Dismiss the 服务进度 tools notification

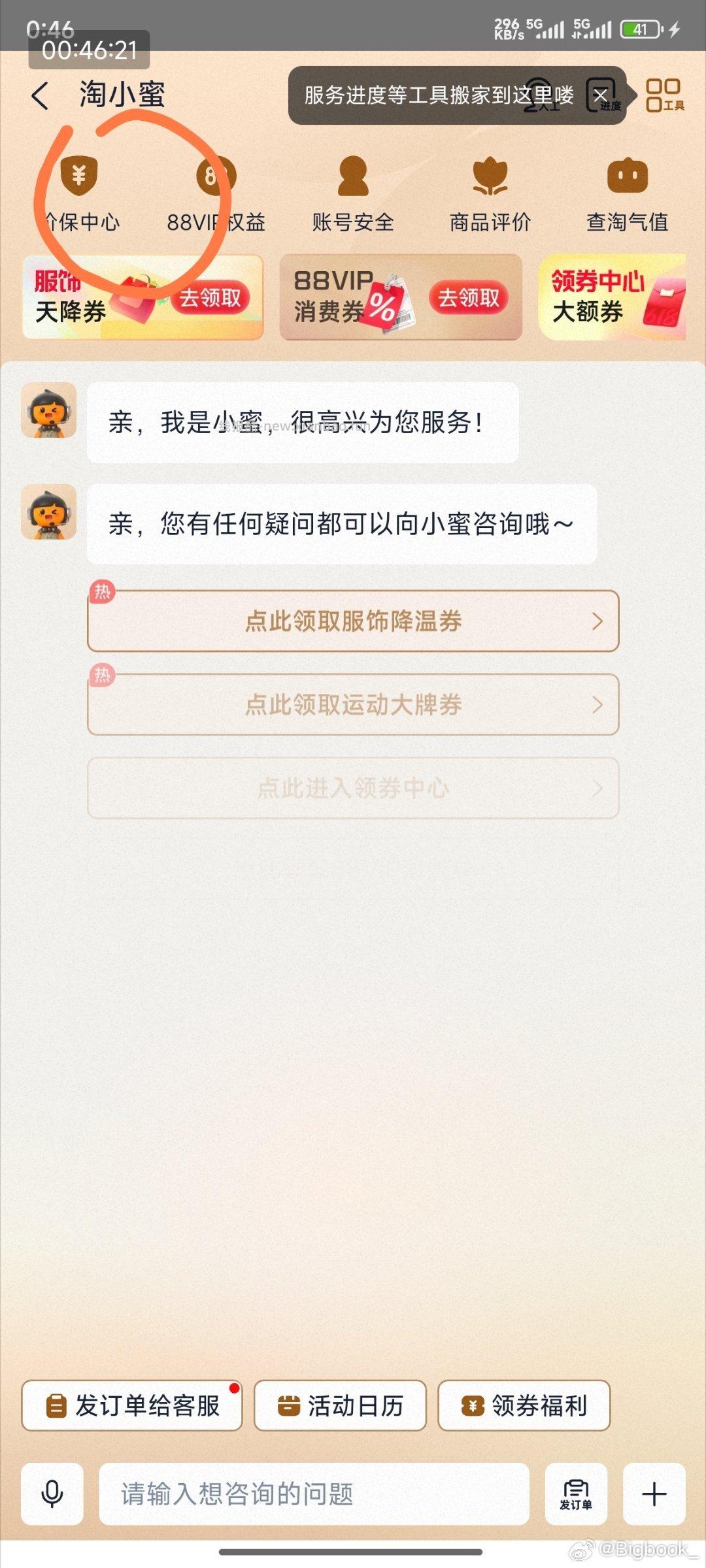601,95
